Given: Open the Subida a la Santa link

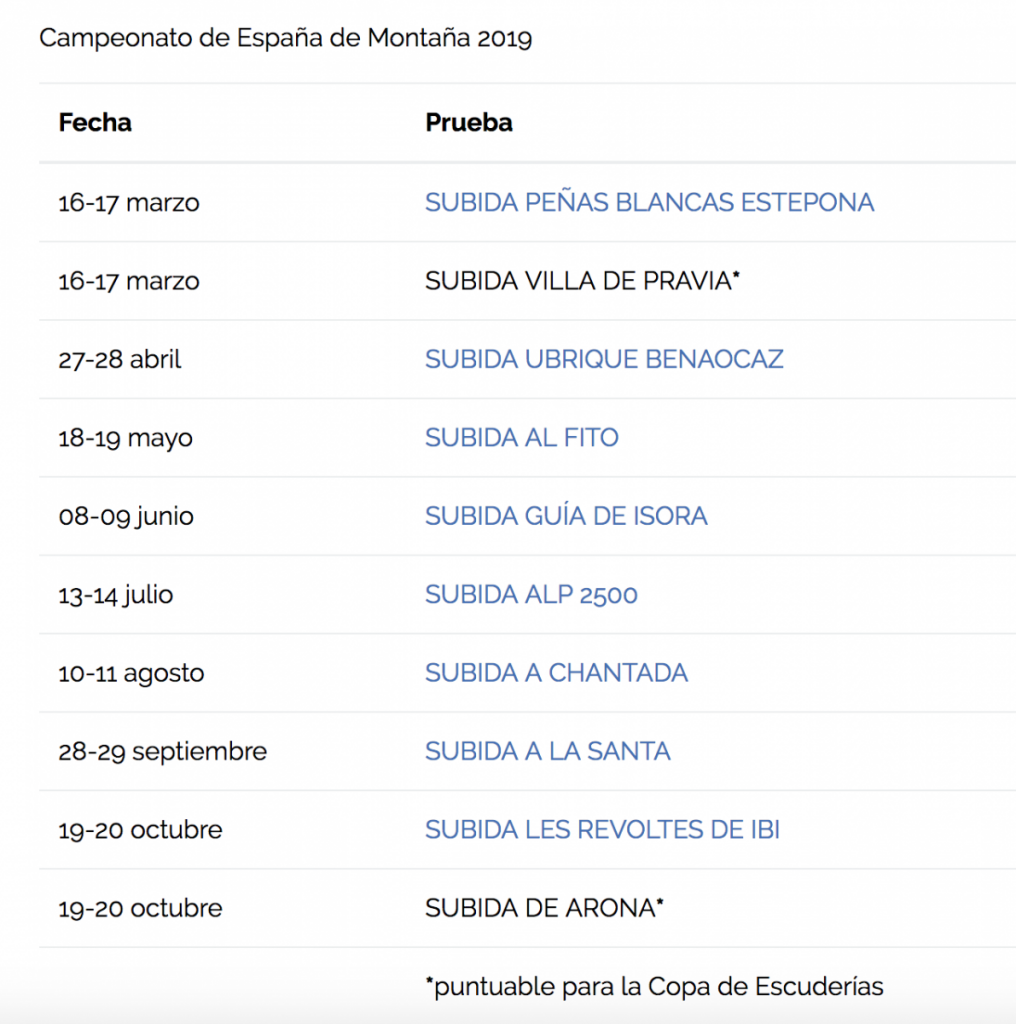Looking at the screenshot, I should (x=547, y=751).
